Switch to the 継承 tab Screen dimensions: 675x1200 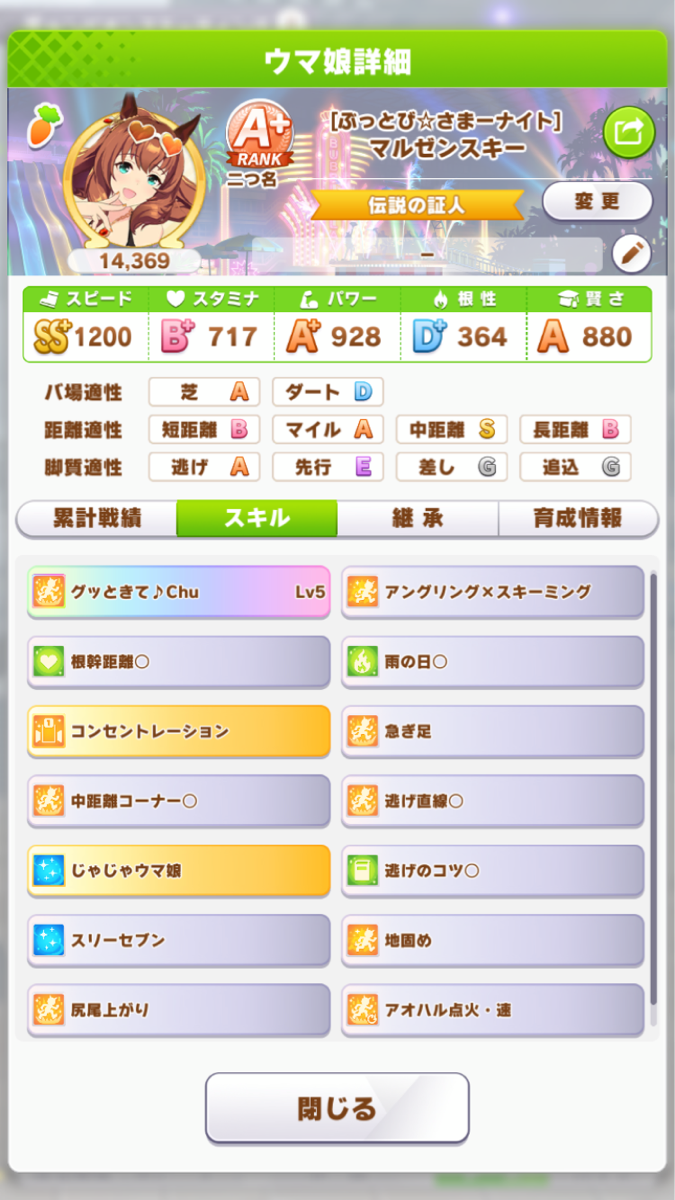click(x=417, y=518)
